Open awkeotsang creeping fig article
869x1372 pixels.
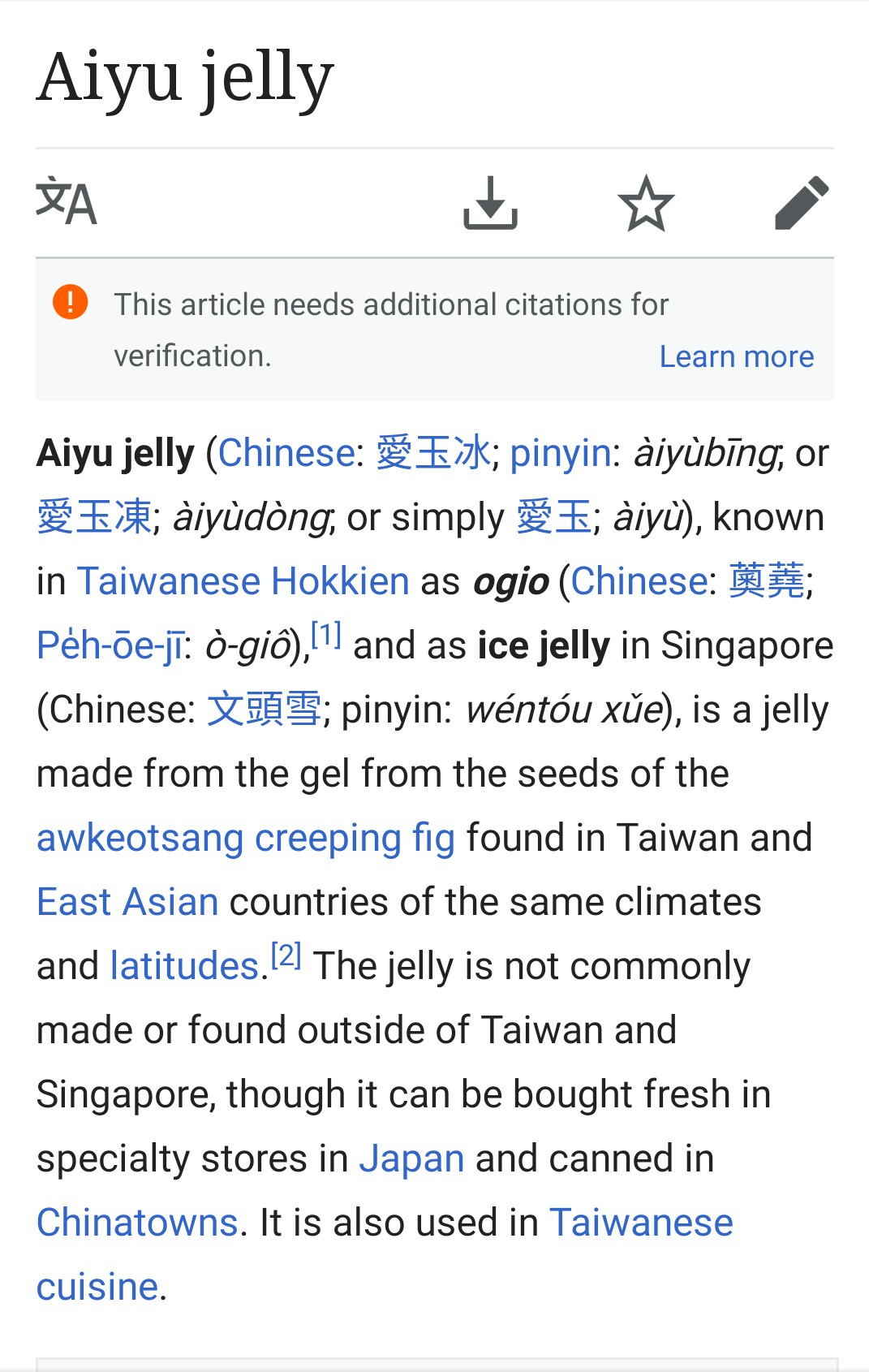pyautogui.click(x=245, y=838)
